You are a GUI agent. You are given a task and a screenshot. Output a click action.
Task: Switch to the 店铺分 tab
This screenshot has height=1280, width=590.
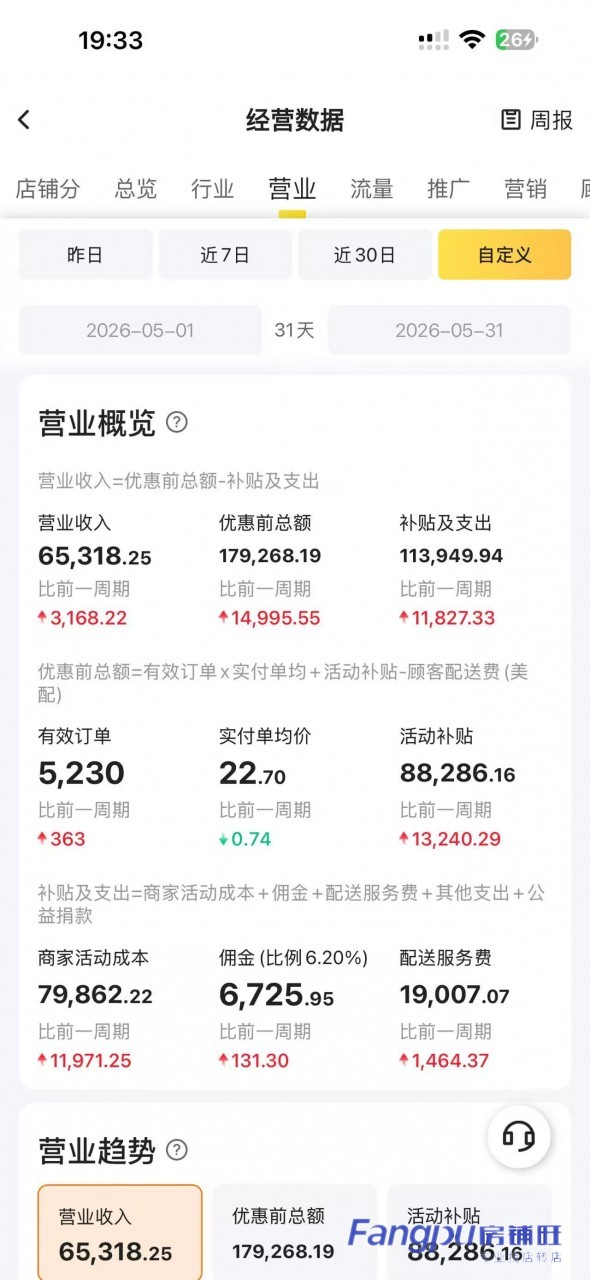(48, 188)
